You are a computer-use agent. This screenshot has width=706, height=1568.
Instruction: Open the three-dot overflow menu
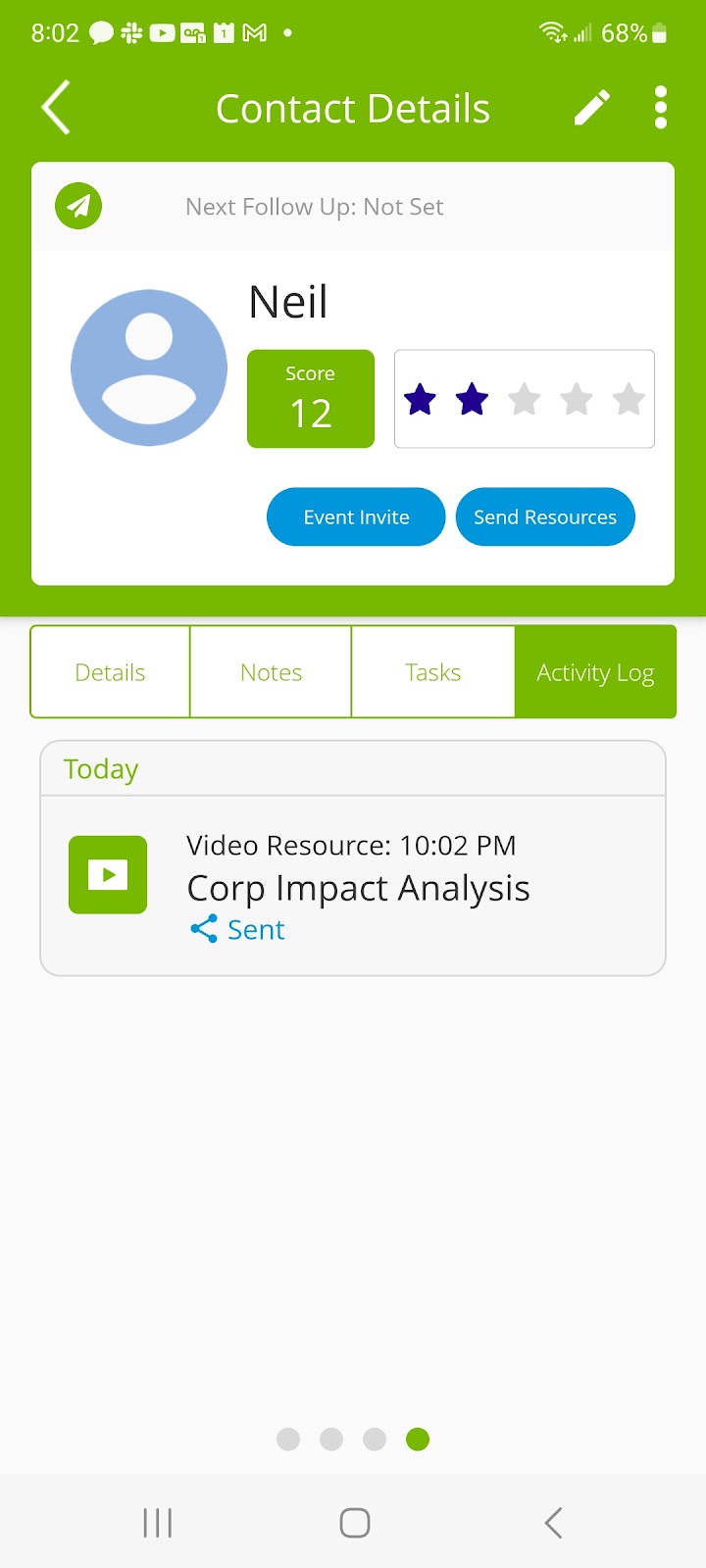point(660,108)
